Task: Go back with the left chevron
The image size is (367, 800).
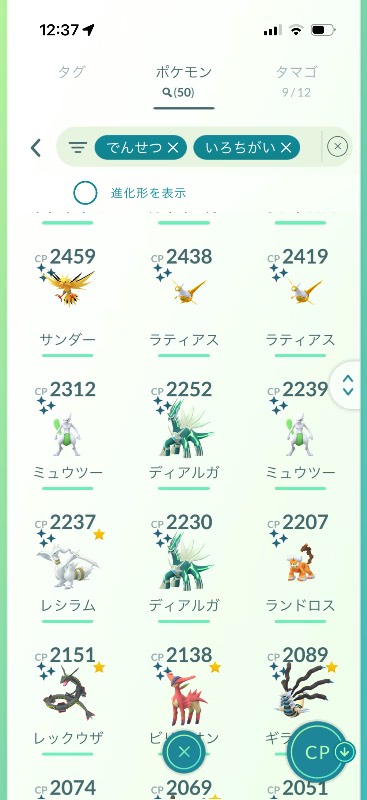Action: coord(36,148)
